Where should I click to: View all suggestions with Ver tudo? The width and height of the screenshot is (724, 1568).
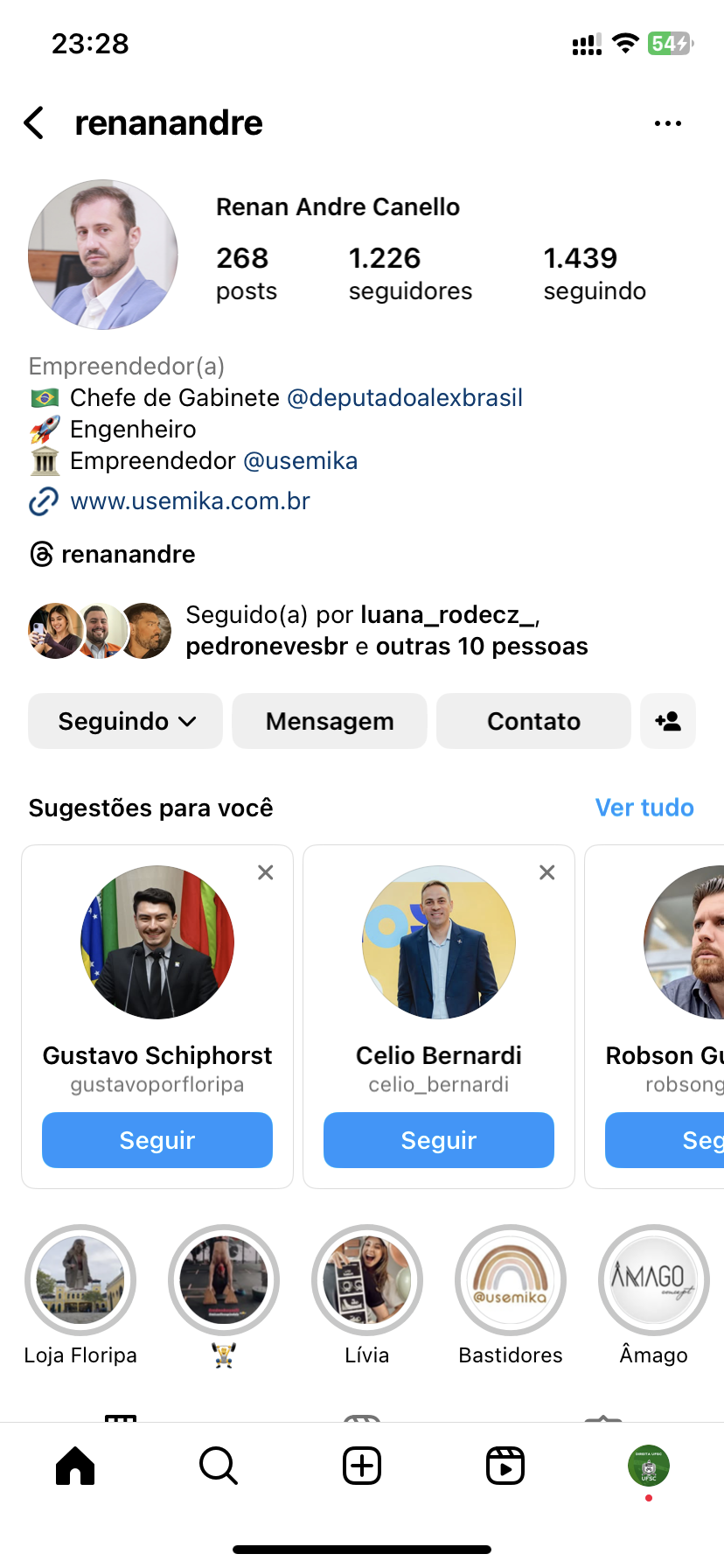pyautogui.click(x=644, y=808)
